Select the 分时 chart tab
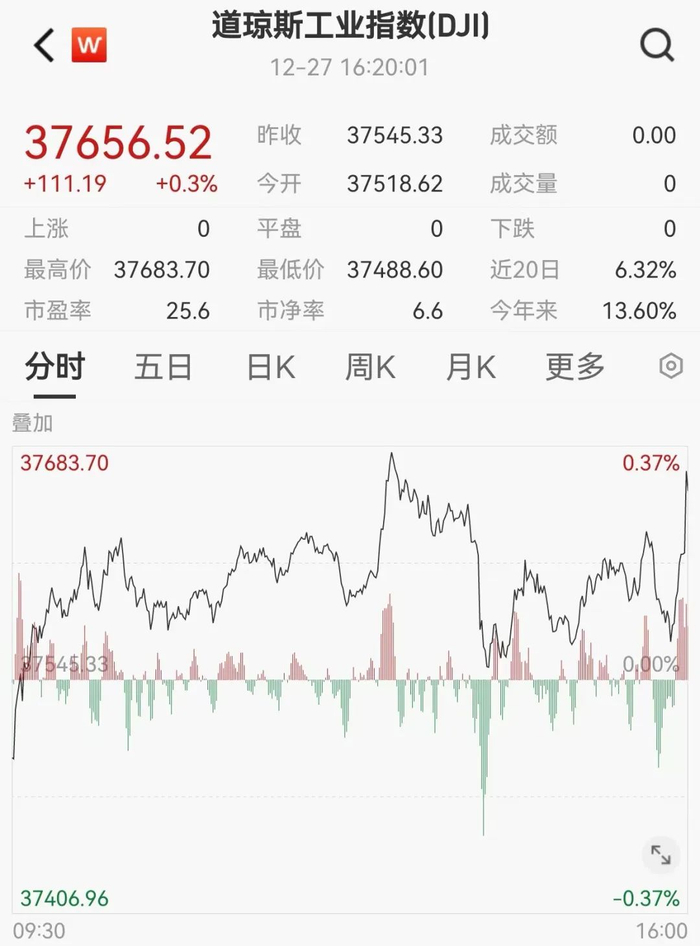Screen dimensions: 700x946 (x=54, y=367)
